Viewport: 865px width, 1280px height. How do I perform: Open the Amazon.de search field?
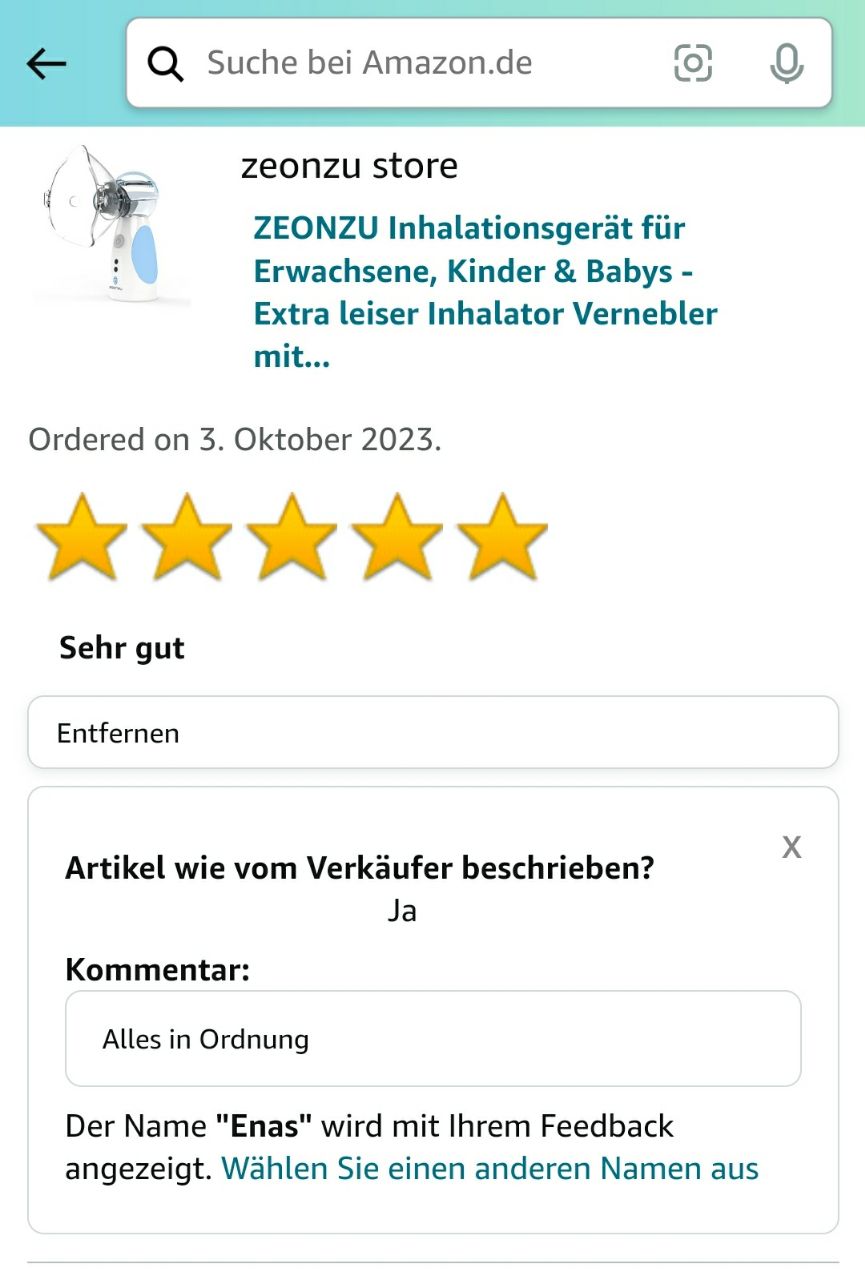click(x=400, y=64)
